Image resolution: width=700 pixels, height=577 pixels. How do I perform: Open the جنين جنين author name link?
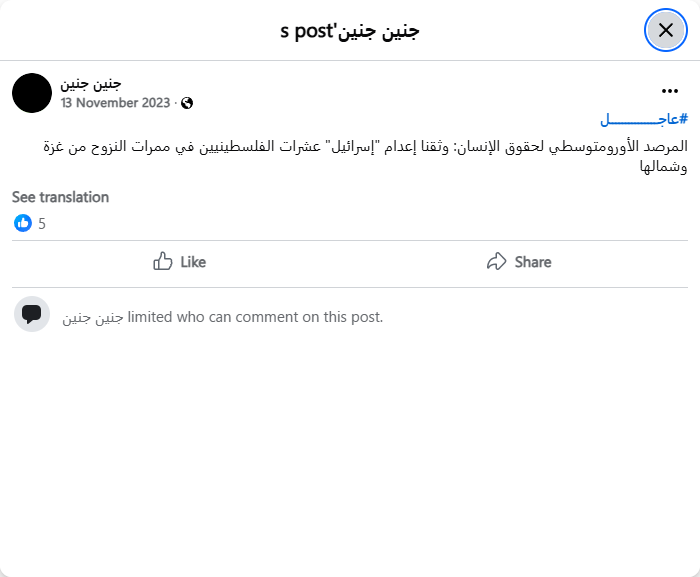(x=90, y=83)
